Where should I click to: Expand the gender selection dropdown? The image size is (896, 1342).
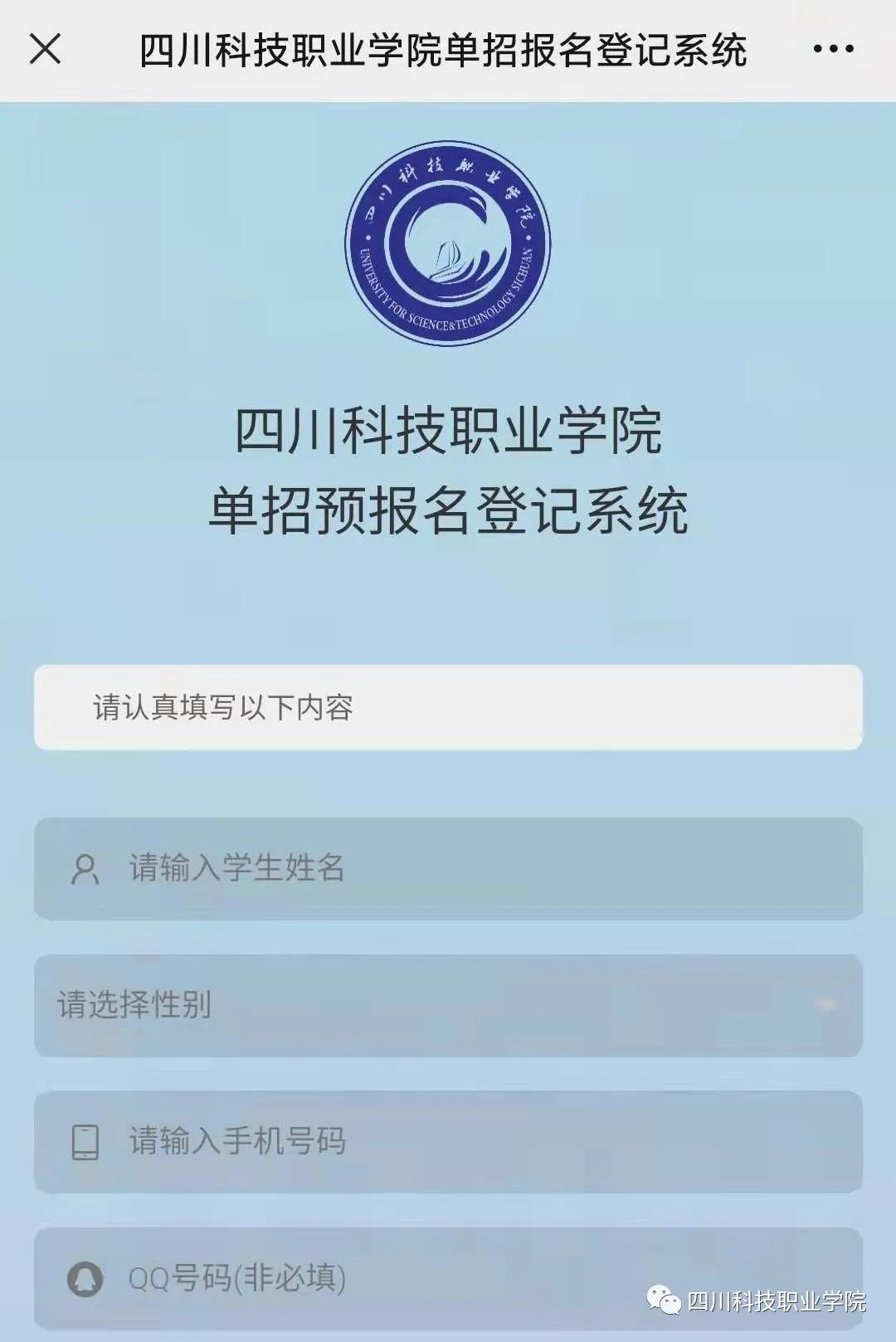click(x=448, y=1005)
